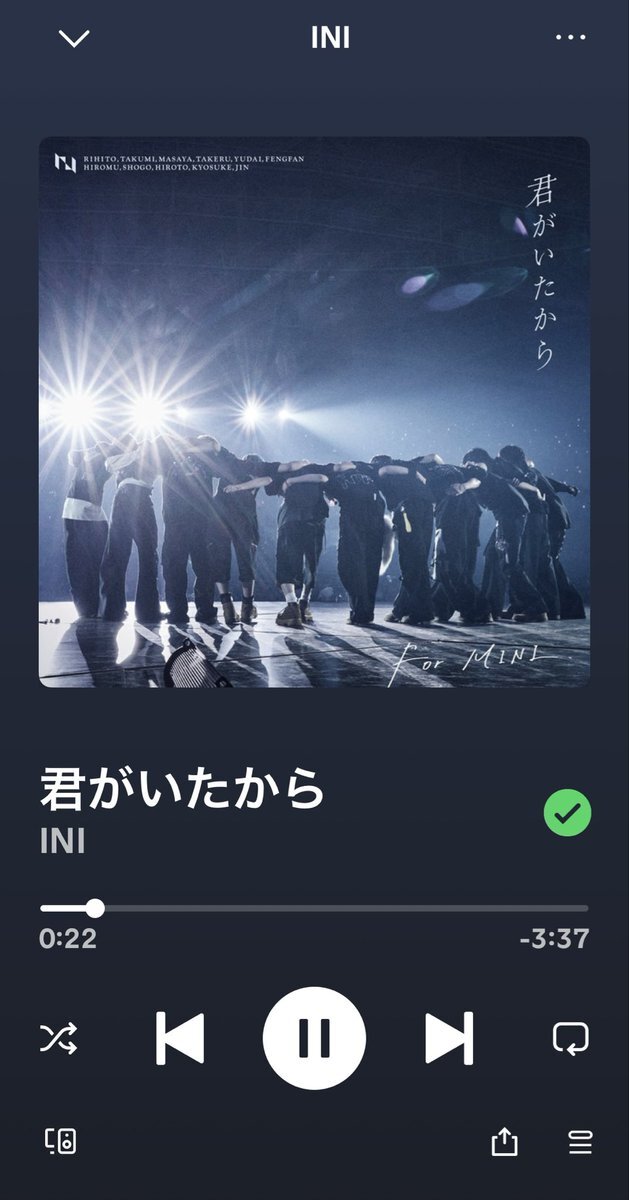Toggle repeat mode
629x1200 pixels.
[x=570, y=1038]
